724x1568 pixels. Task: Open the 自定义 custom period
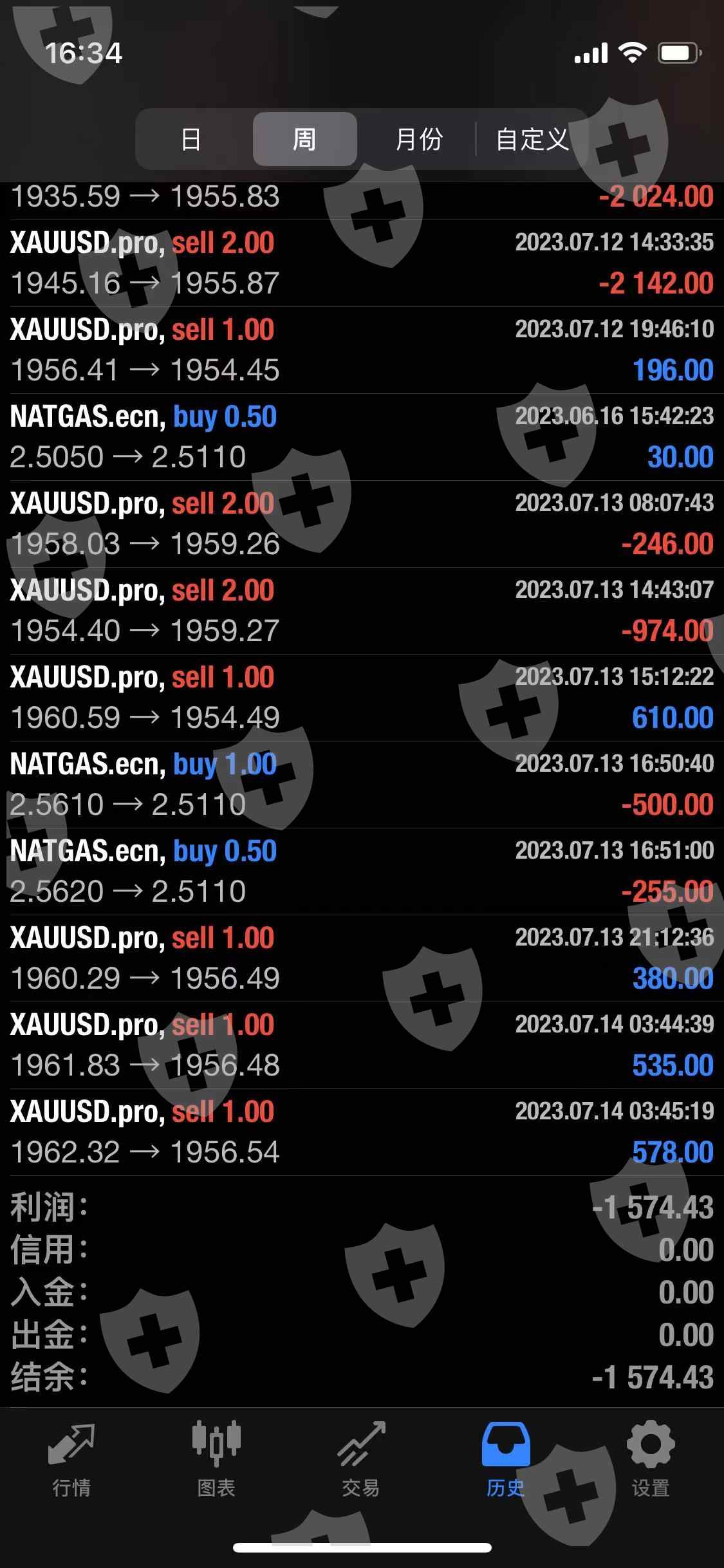(x=532, y=139)
